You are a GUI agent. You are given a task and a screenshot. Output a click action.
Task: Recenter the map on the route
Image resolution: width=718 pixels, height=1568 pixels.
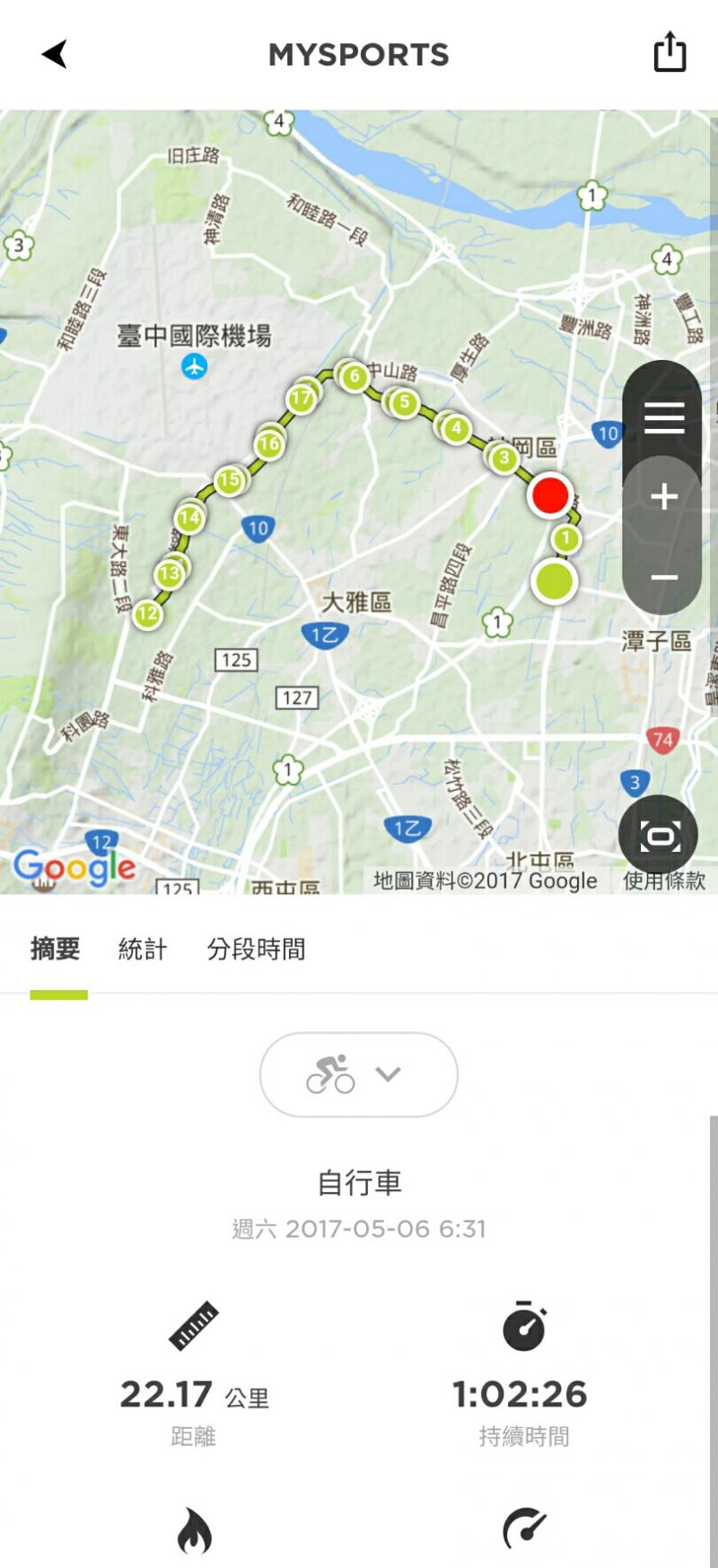[x=659, y=837]
